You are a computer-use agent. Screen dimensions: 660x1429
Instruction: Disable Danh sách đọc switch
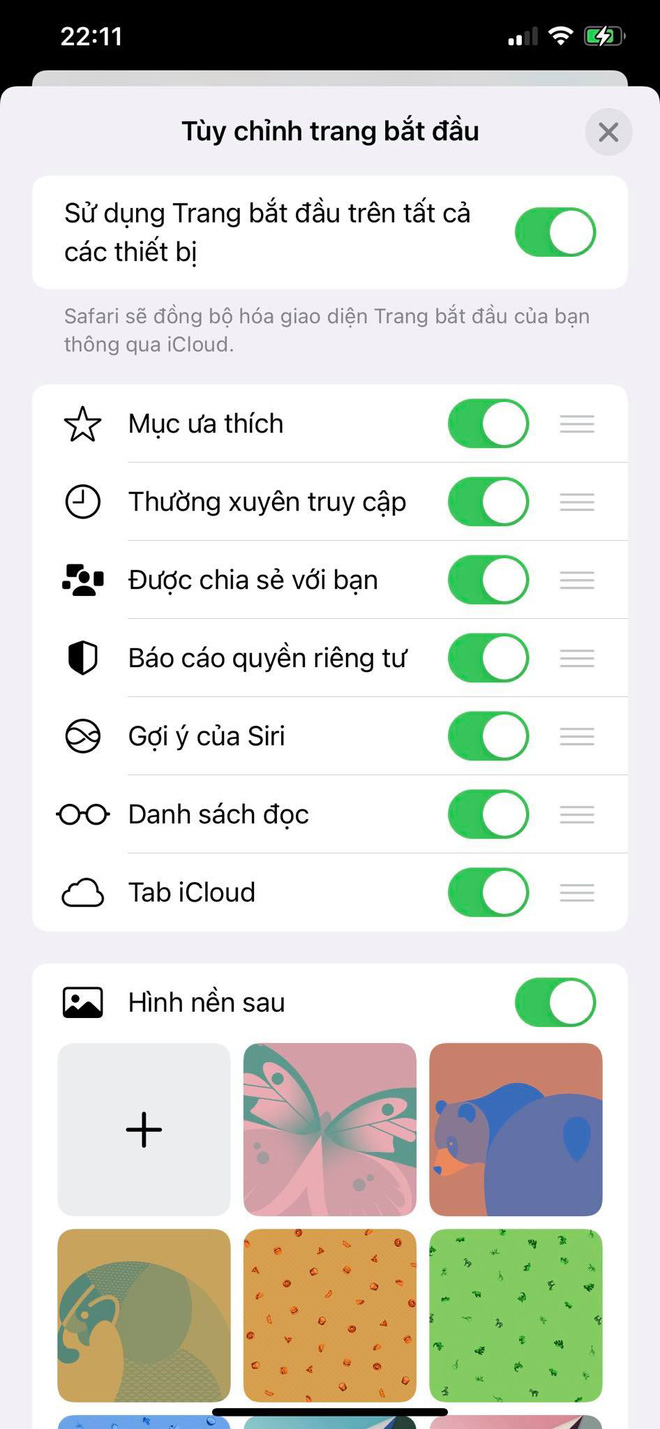pyautogui.click(x=488, y=814)
